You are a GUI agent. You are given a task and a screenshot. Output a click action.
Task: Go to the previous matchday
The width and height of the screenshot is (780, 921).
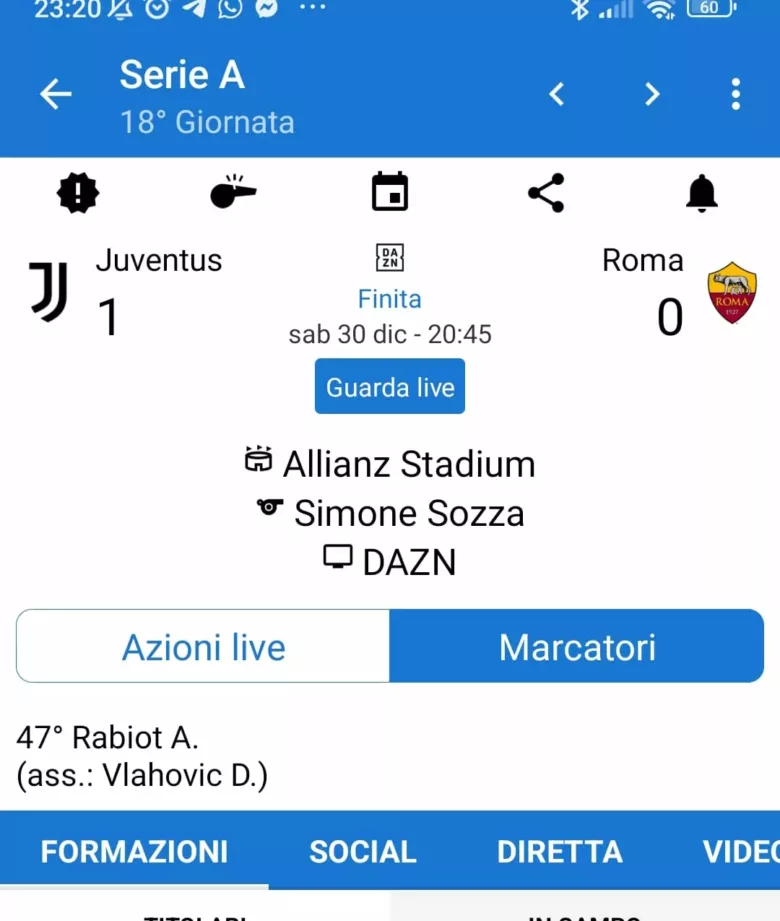tap(557, 95)
